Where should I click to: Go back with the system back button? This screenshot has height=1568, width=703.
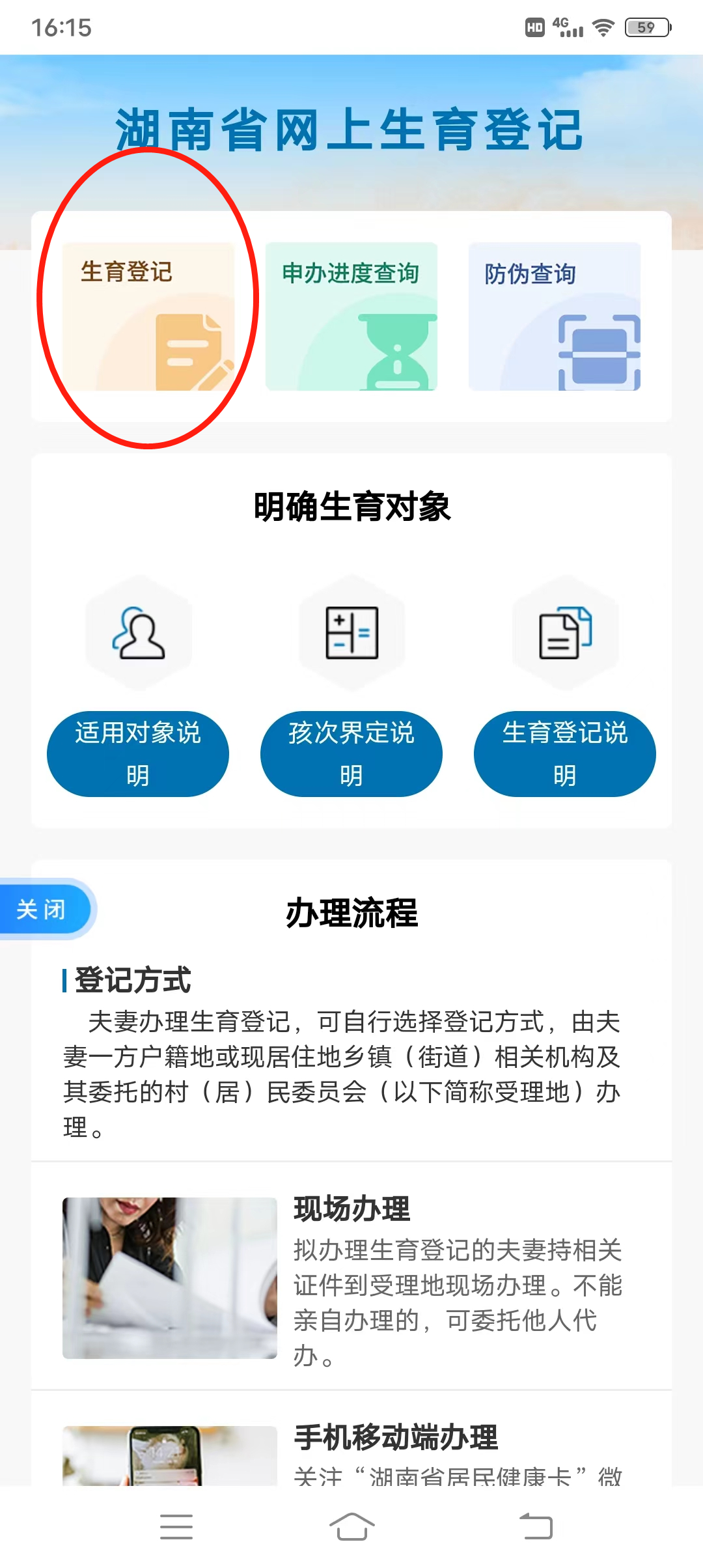coord(536,1526)
